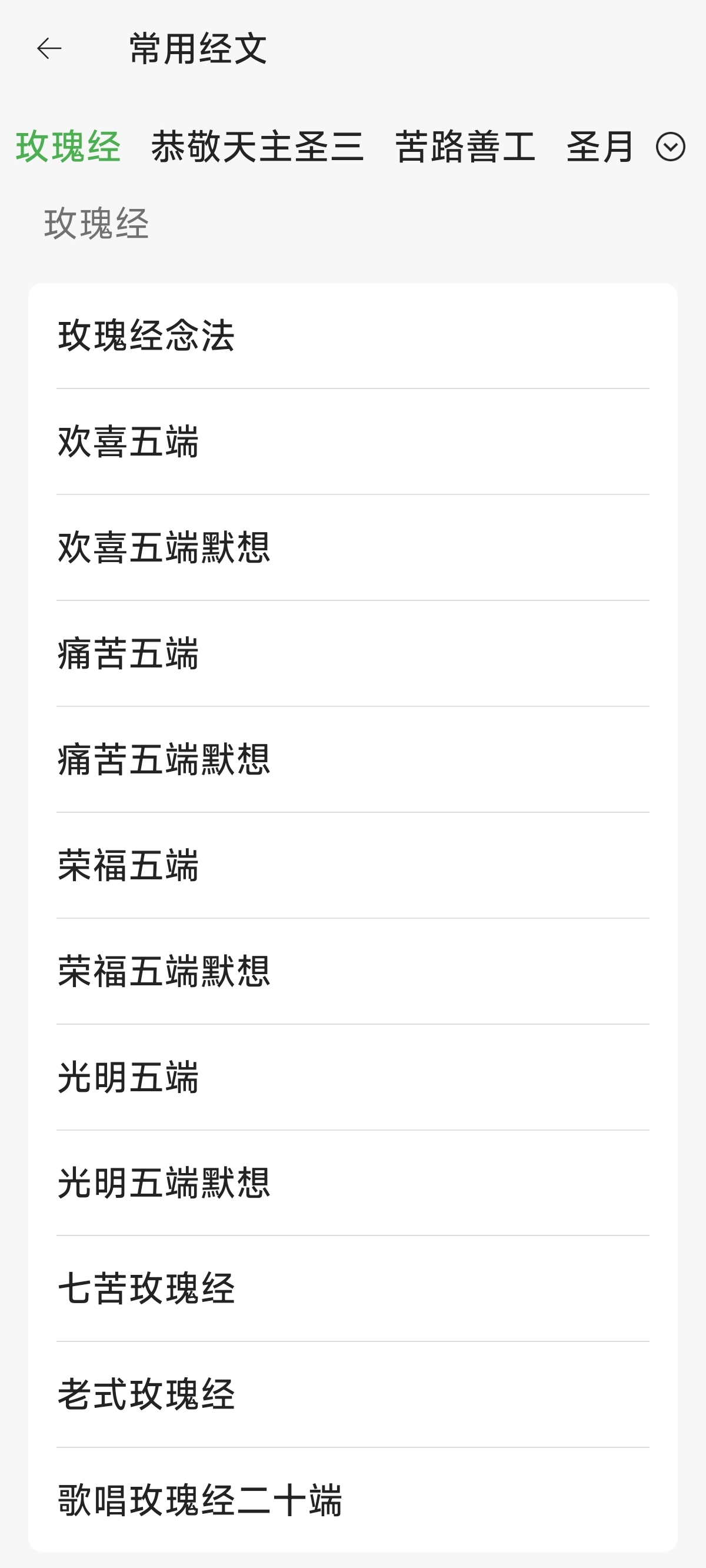This screenshot has height=1568, width=706.
Task: Switch to the 恭敬天主圣三 tab
Action: 258,147
